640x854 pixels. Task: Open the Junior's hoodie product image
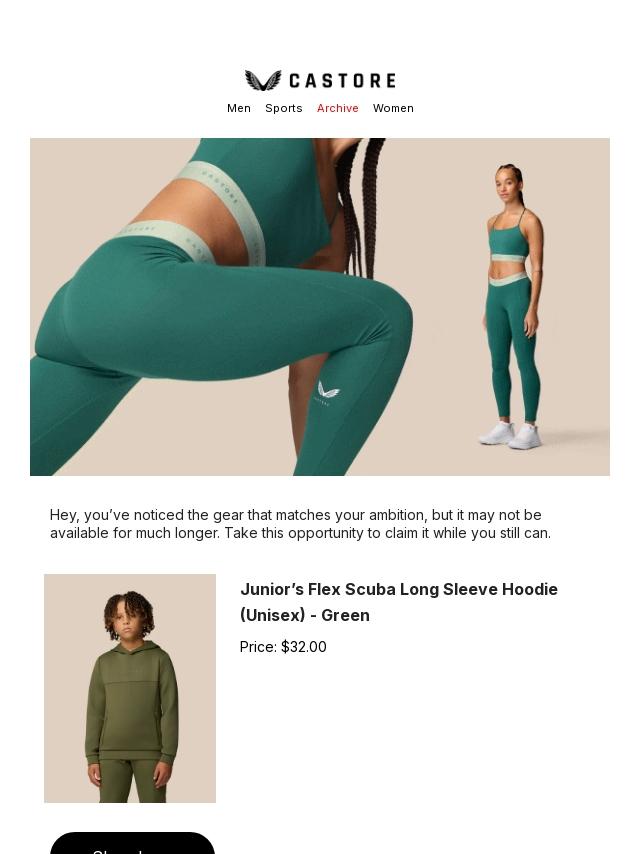(130, 688)
